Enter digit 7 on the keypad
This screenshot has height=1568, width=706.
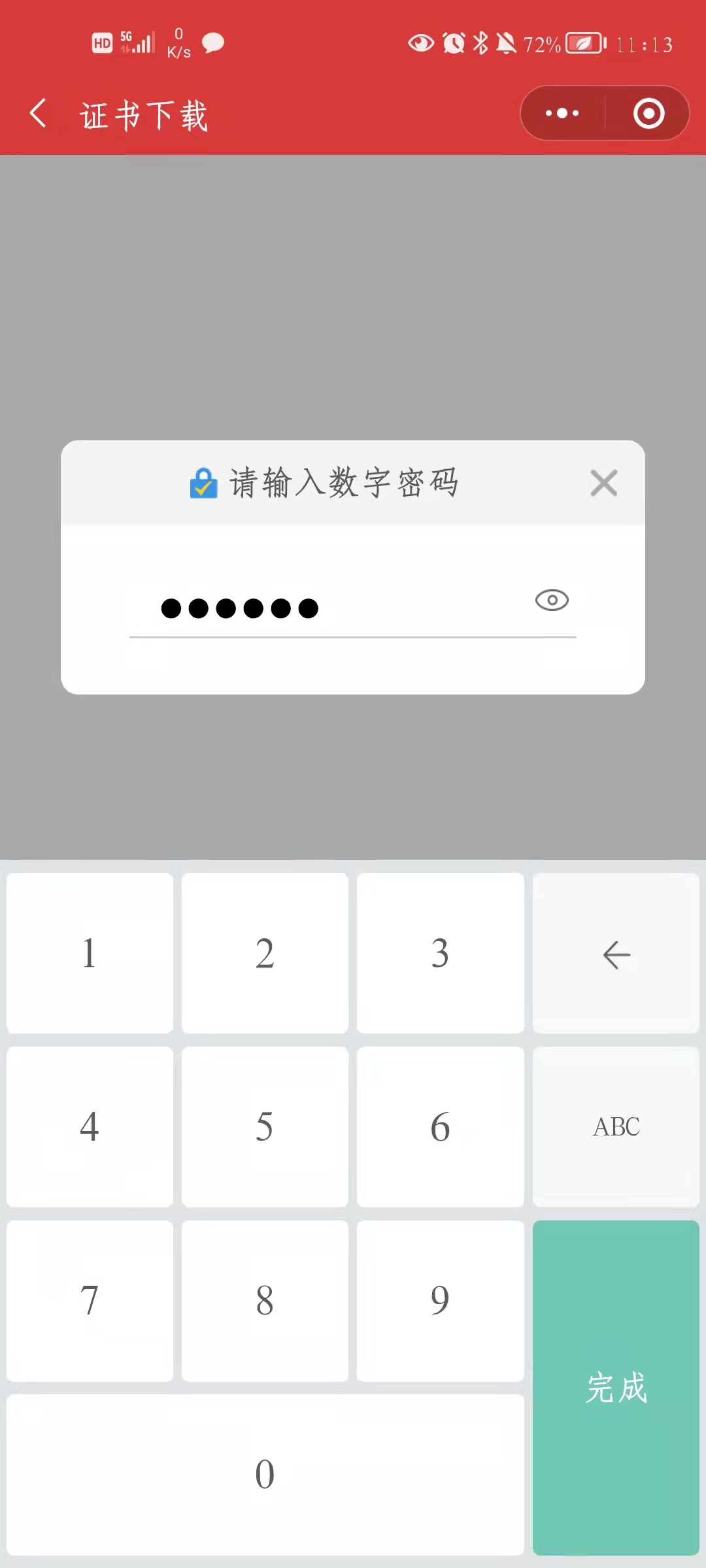[x=90, y=1301]
